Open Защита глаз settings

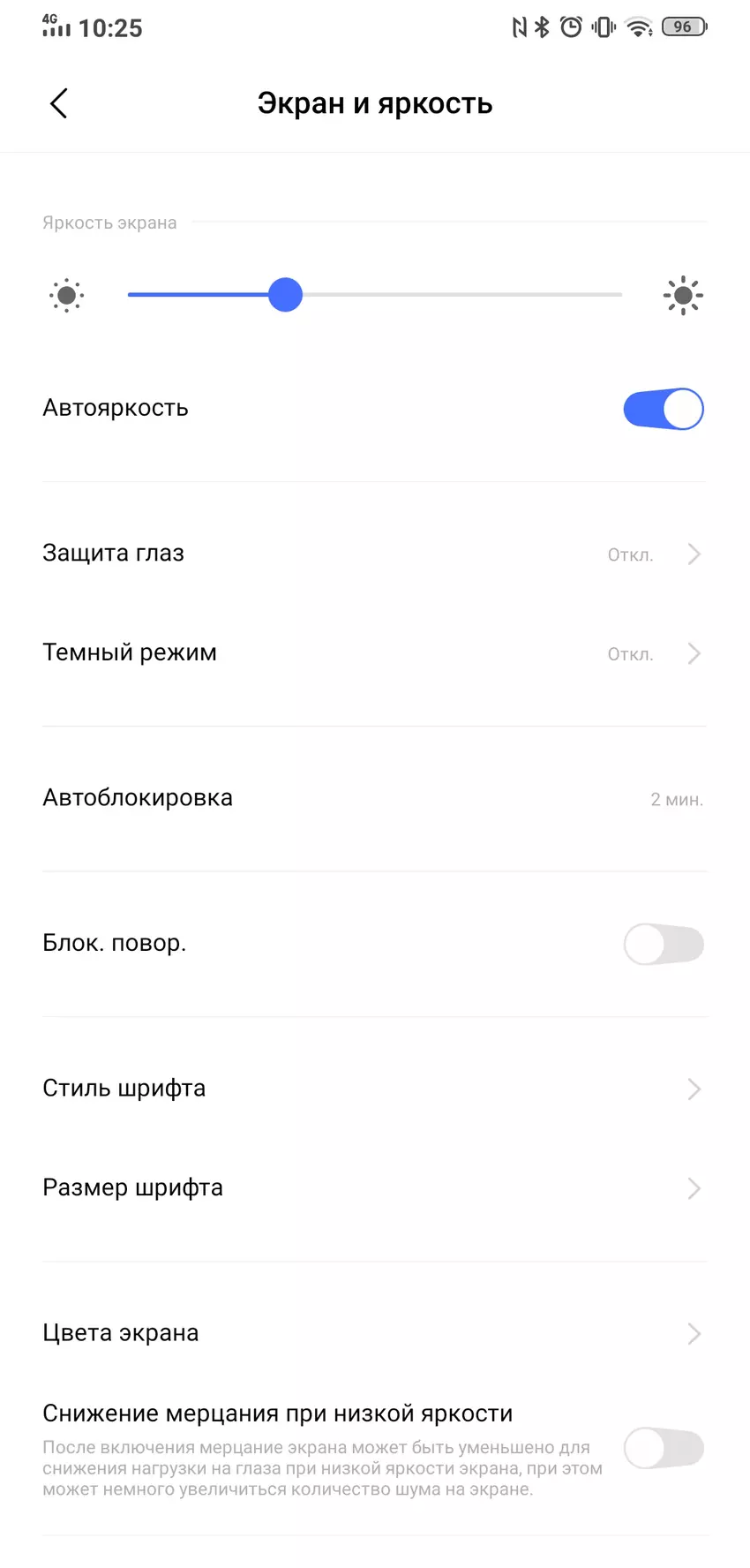[x=374, y=554]
